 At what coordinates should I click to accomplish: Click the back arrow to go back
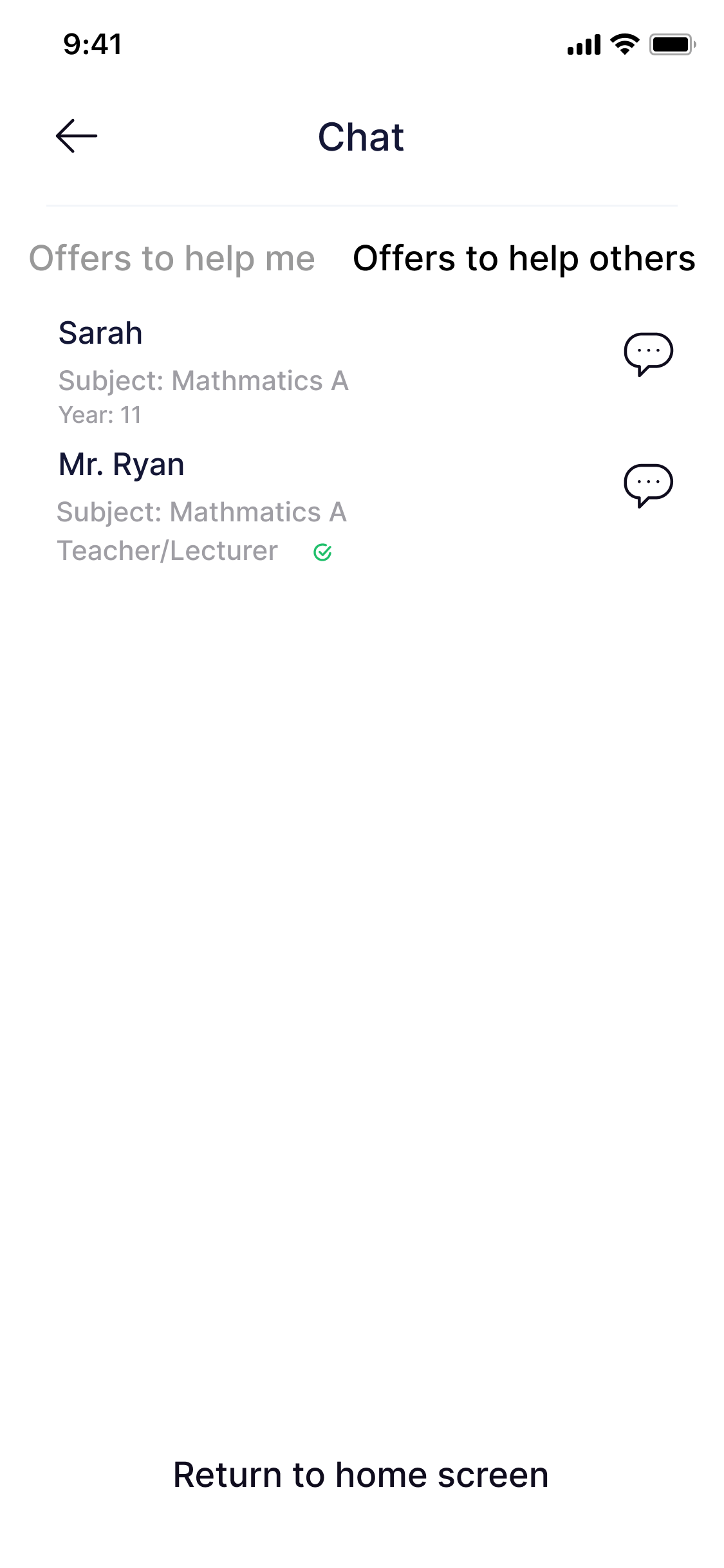coord(76,136)
